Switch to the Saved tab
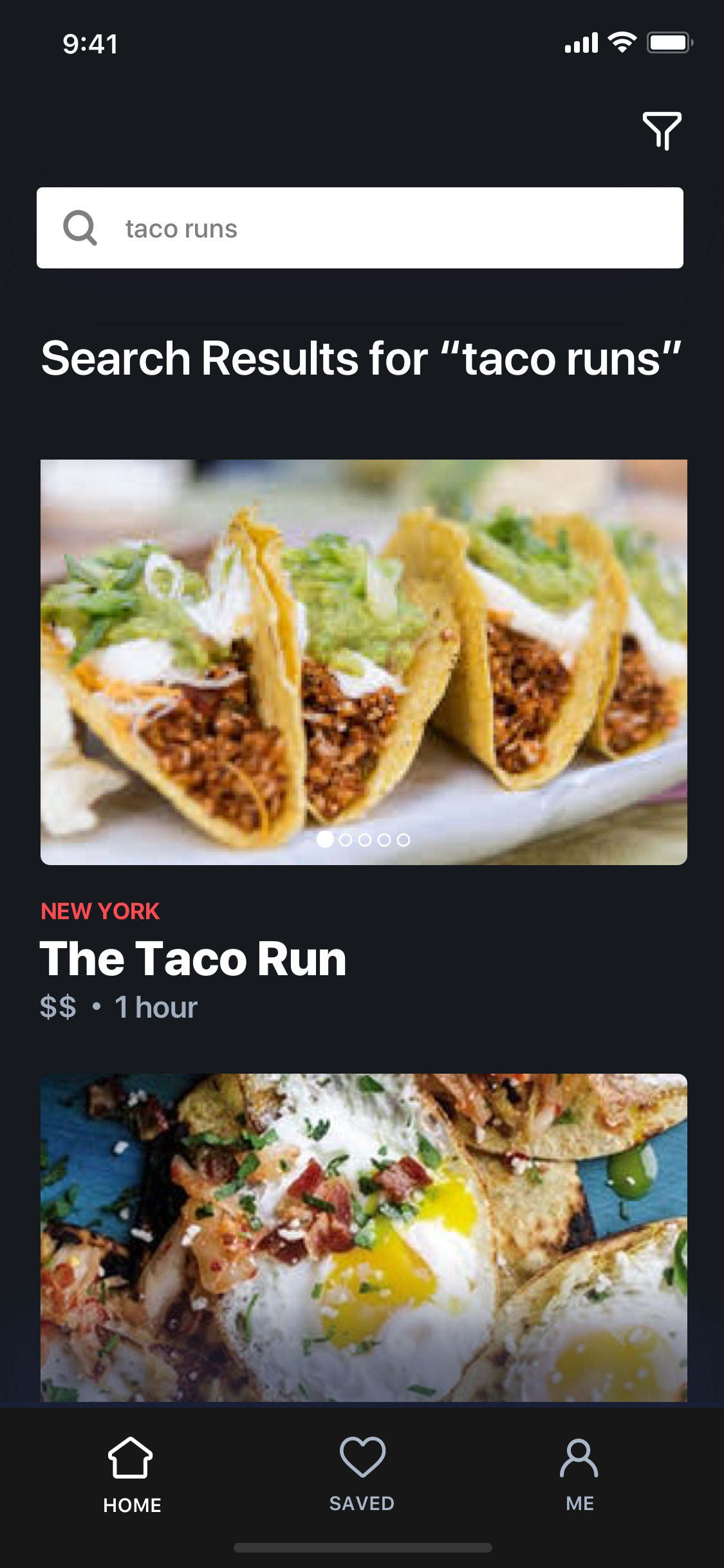 [362, 1474]
